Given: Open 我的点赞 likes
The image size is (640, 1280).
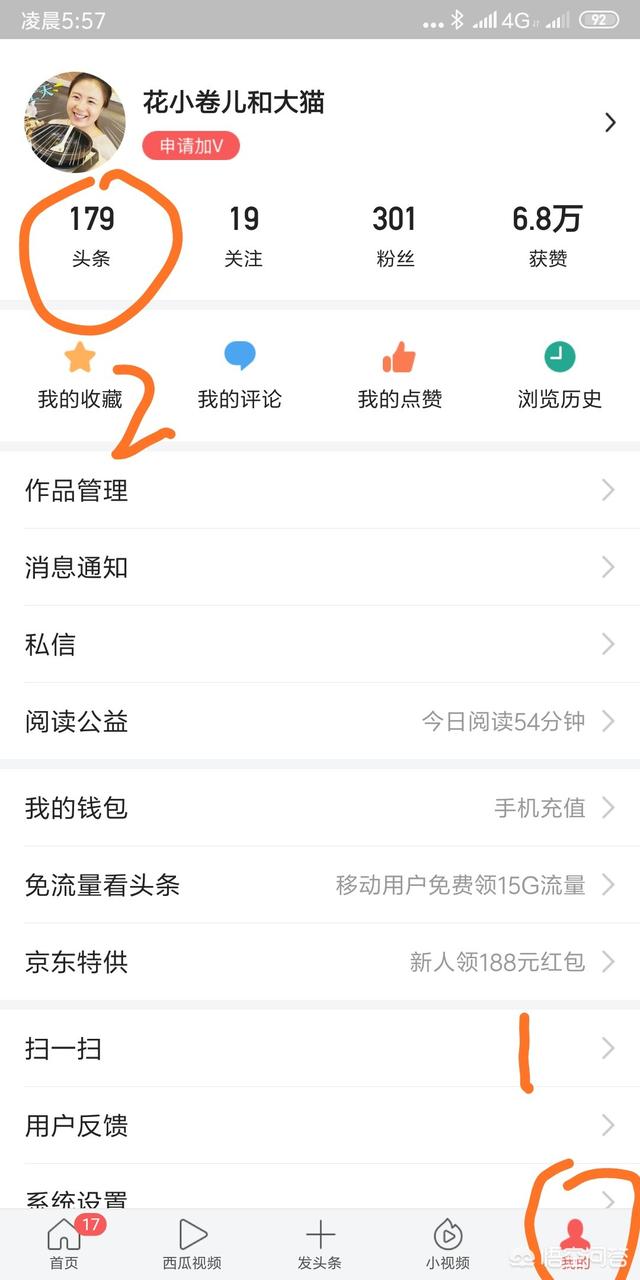Looking at the screenshot, I should (x=400, y=375).
